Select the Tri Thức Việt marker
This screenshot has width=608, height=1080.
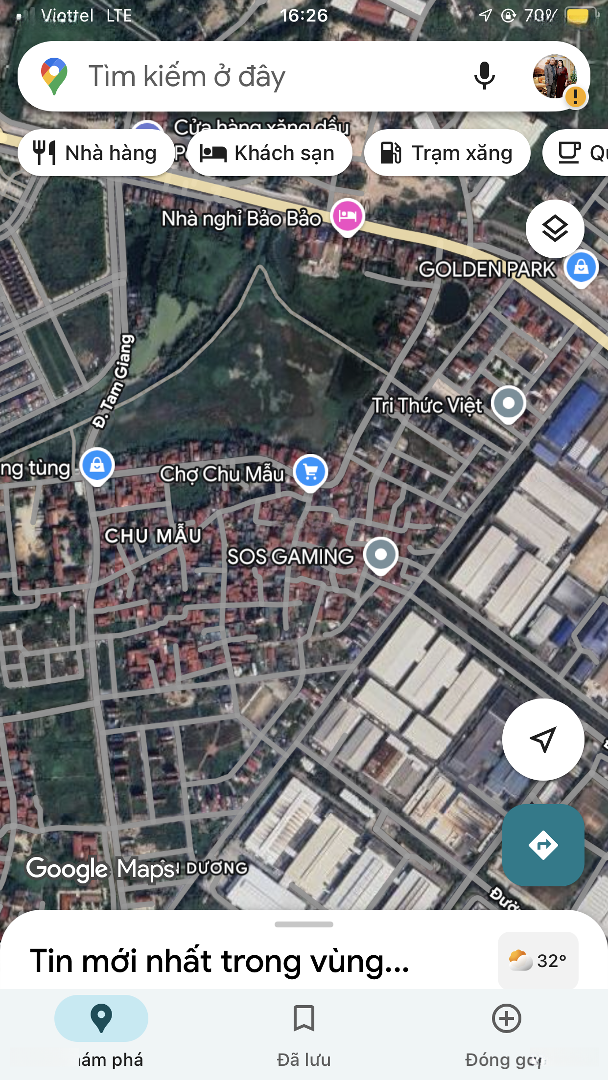coord(509,404)
